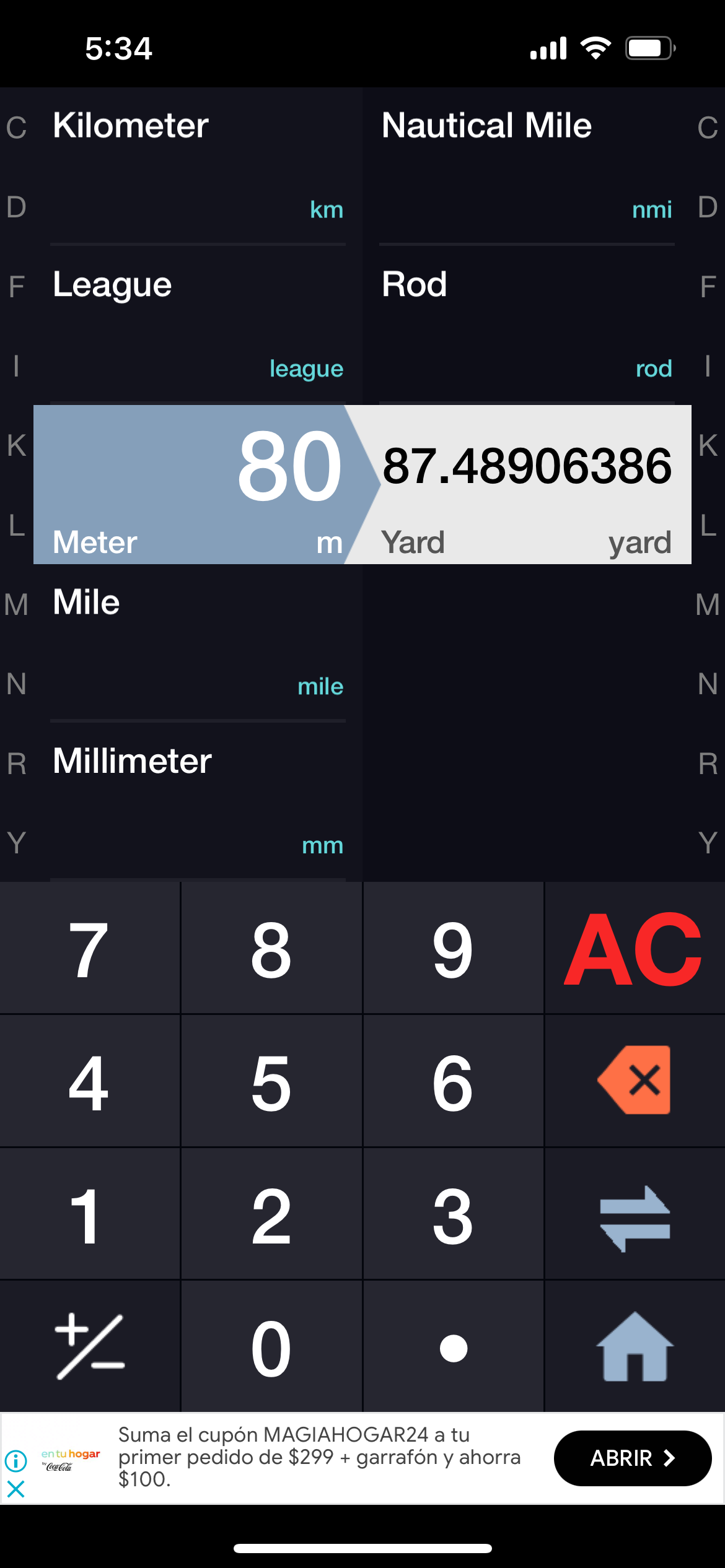Select Mile as the source unit

pyautogui.click(x=197, y=642)
